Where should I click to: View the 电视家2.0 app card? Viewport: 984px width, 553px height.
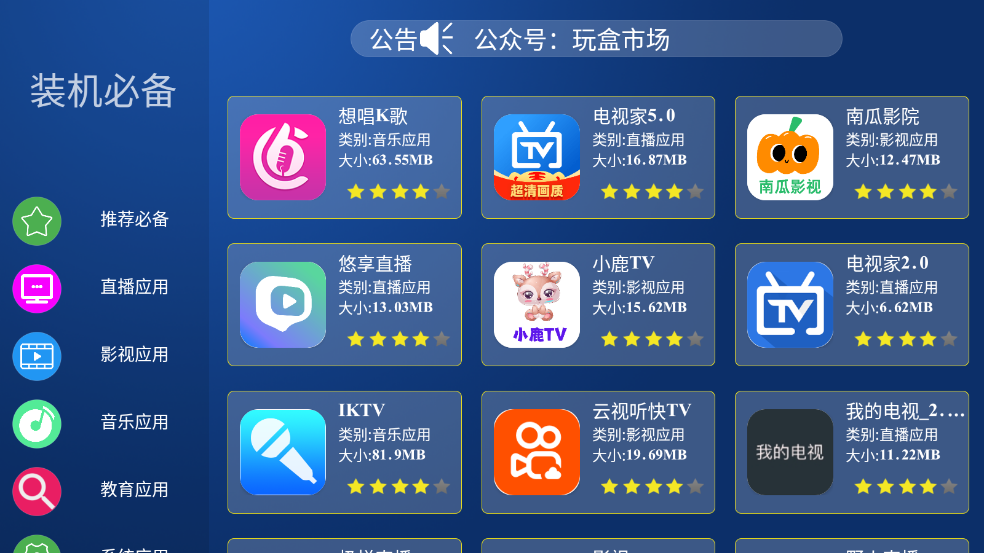click(x=852, y=305)
